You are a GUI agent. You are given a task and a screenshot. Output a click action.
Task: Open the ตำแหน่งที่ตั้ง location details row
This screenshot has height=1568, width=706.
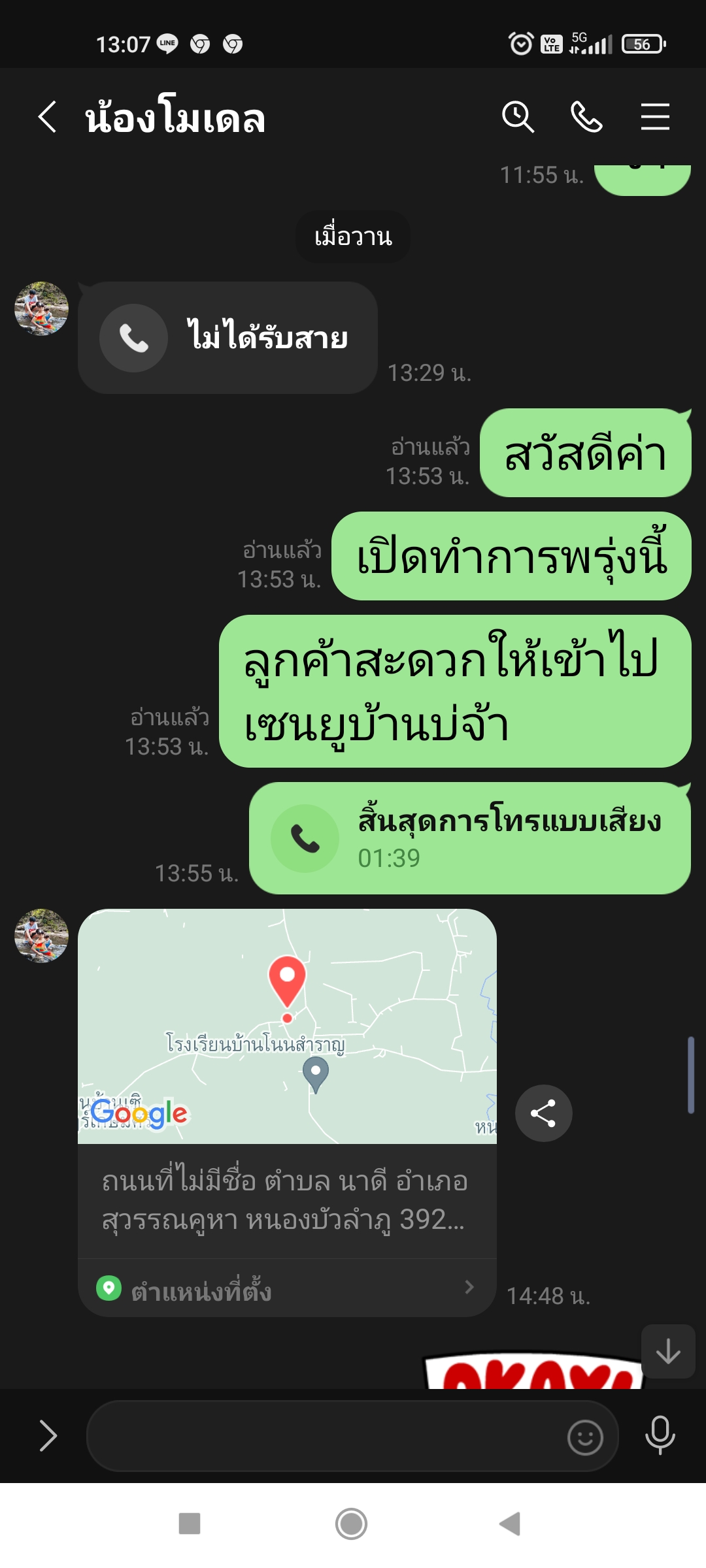287,1289
